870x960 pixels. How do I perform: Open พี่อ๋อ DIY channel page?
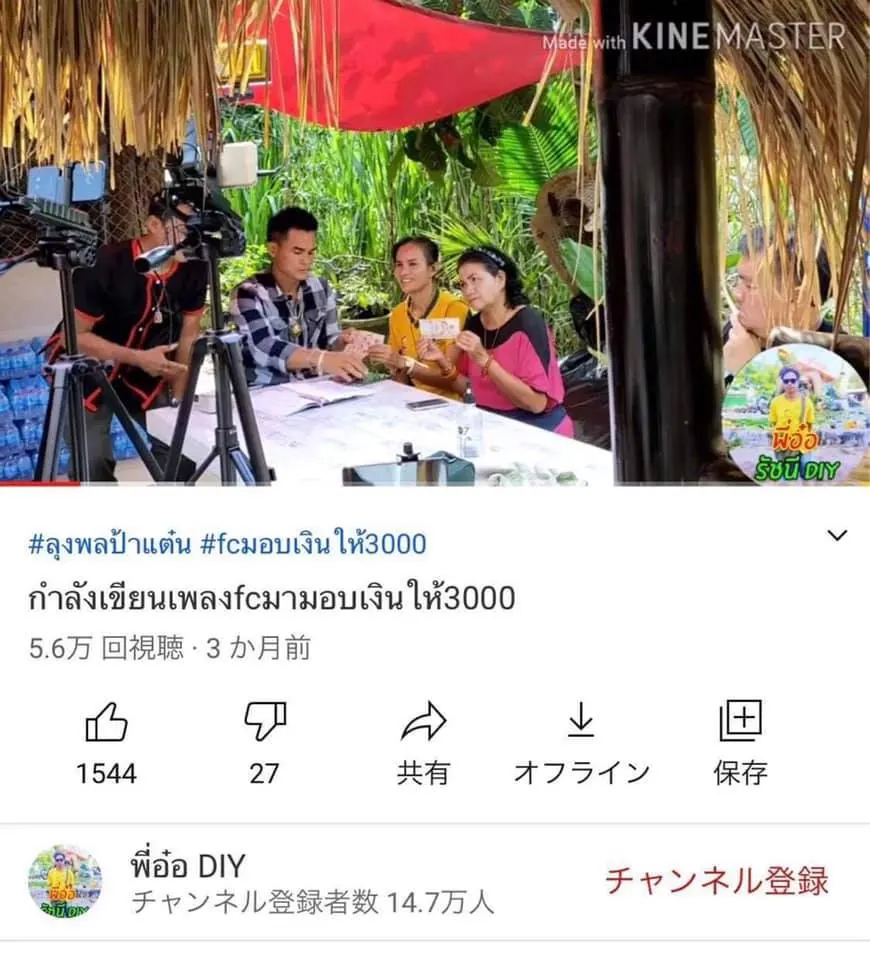coord(188,865)
